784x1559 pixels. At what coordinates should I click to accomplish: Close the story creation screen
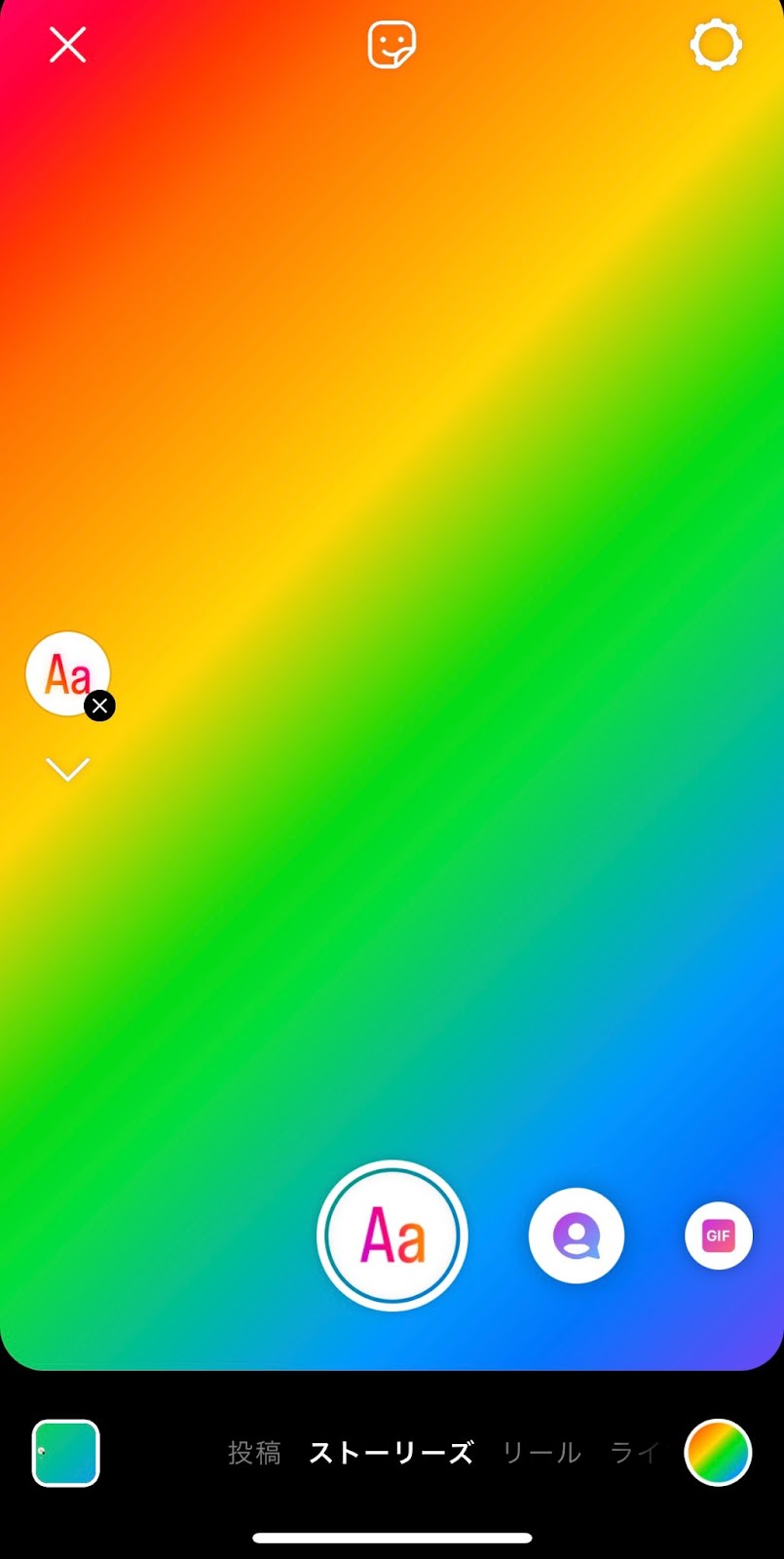pos(67,45)
